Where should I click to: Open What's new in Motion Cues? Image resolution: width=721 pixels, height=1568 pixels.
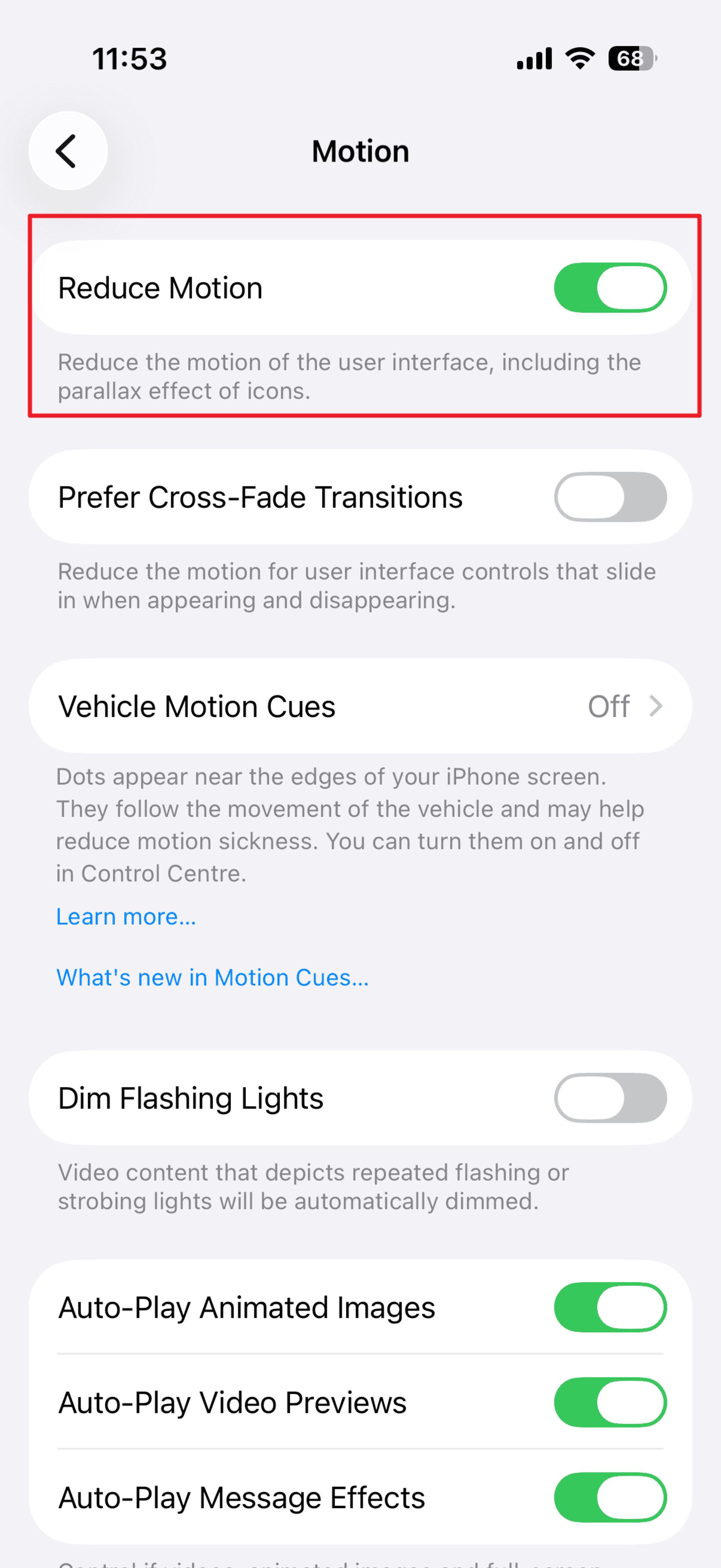[x=212, y=977]
